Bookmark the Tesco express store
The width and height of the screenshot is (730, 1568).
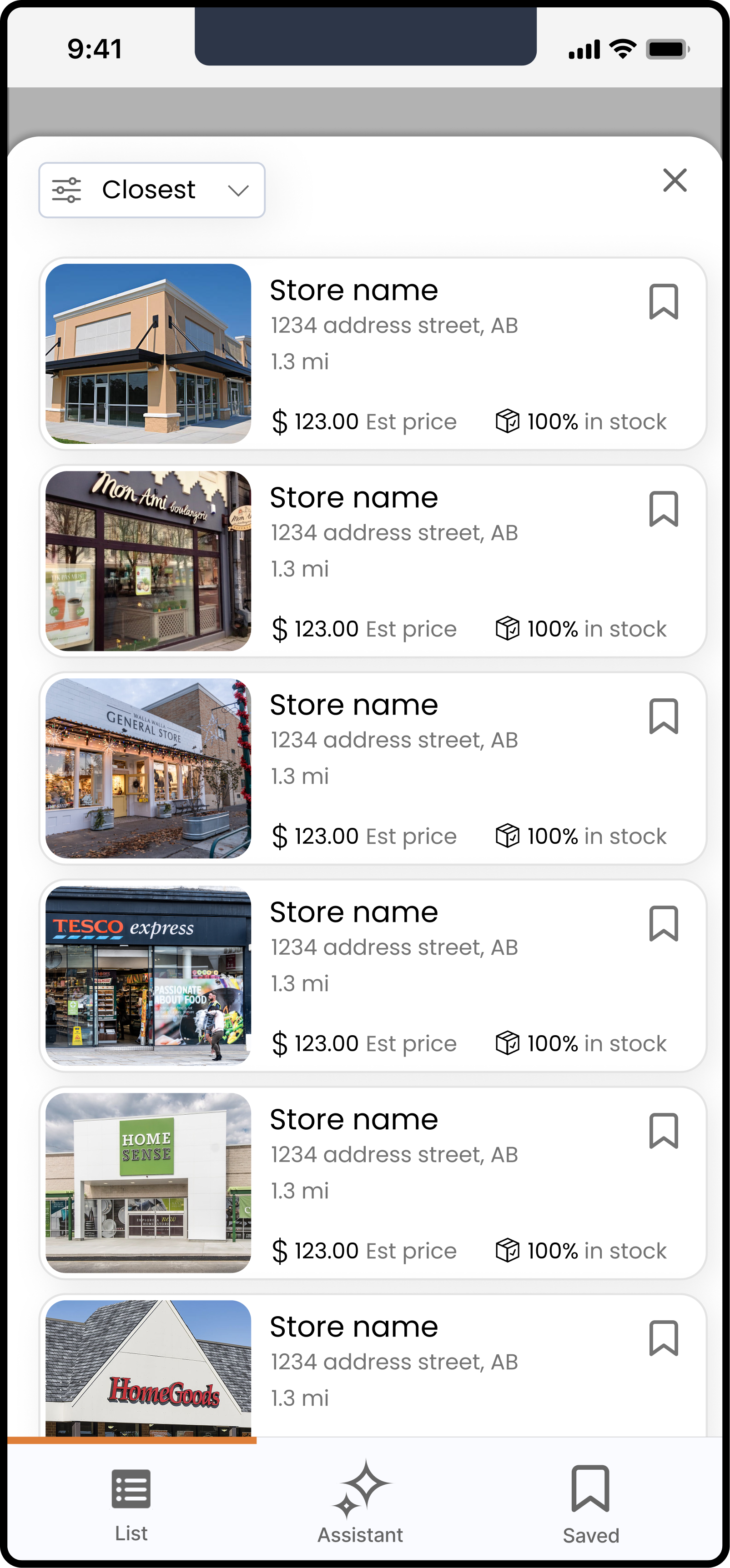(x=664, y=923)
